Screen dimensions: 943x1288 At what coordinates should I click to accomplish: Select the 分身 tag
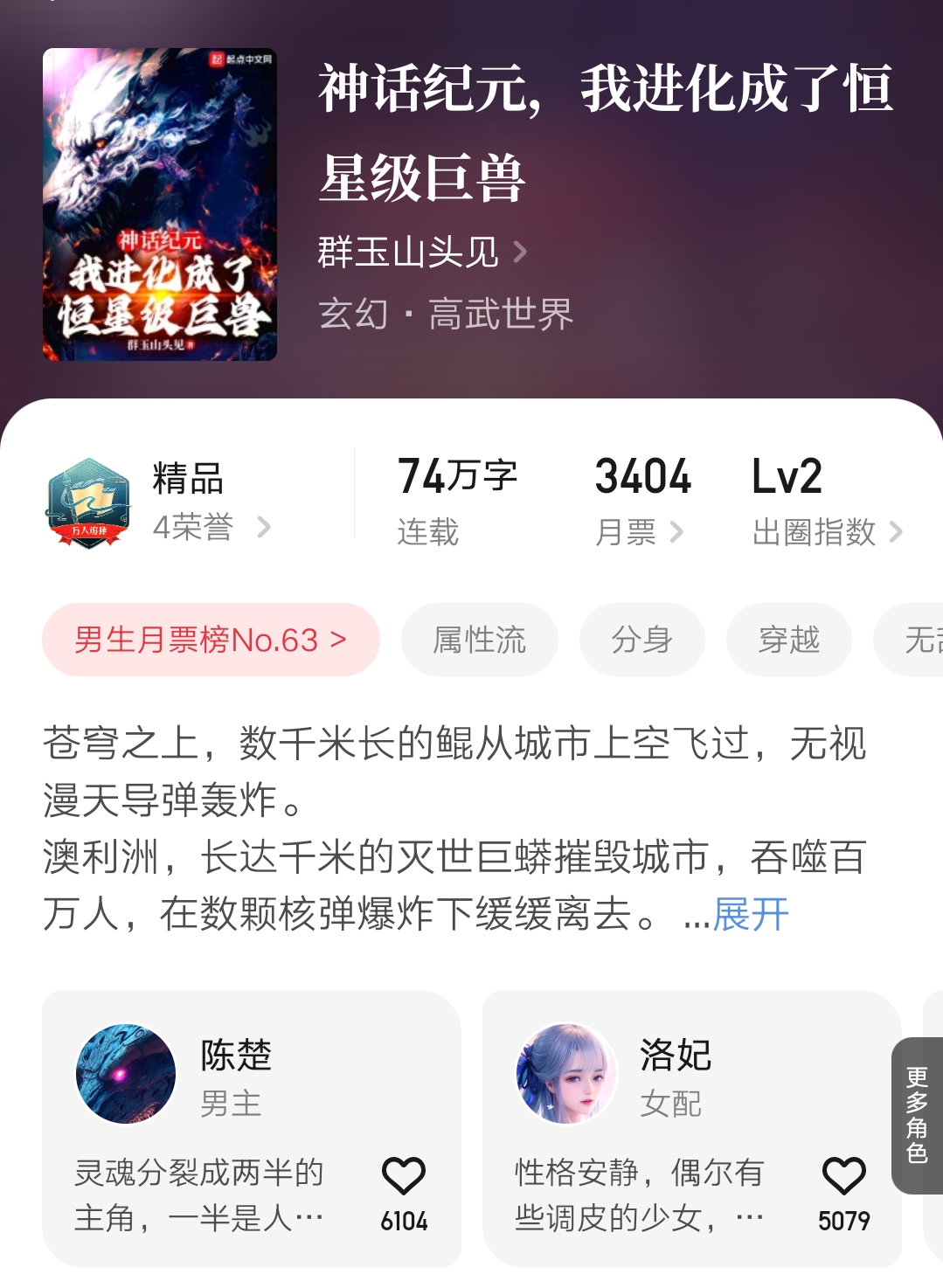click(642, 640)
